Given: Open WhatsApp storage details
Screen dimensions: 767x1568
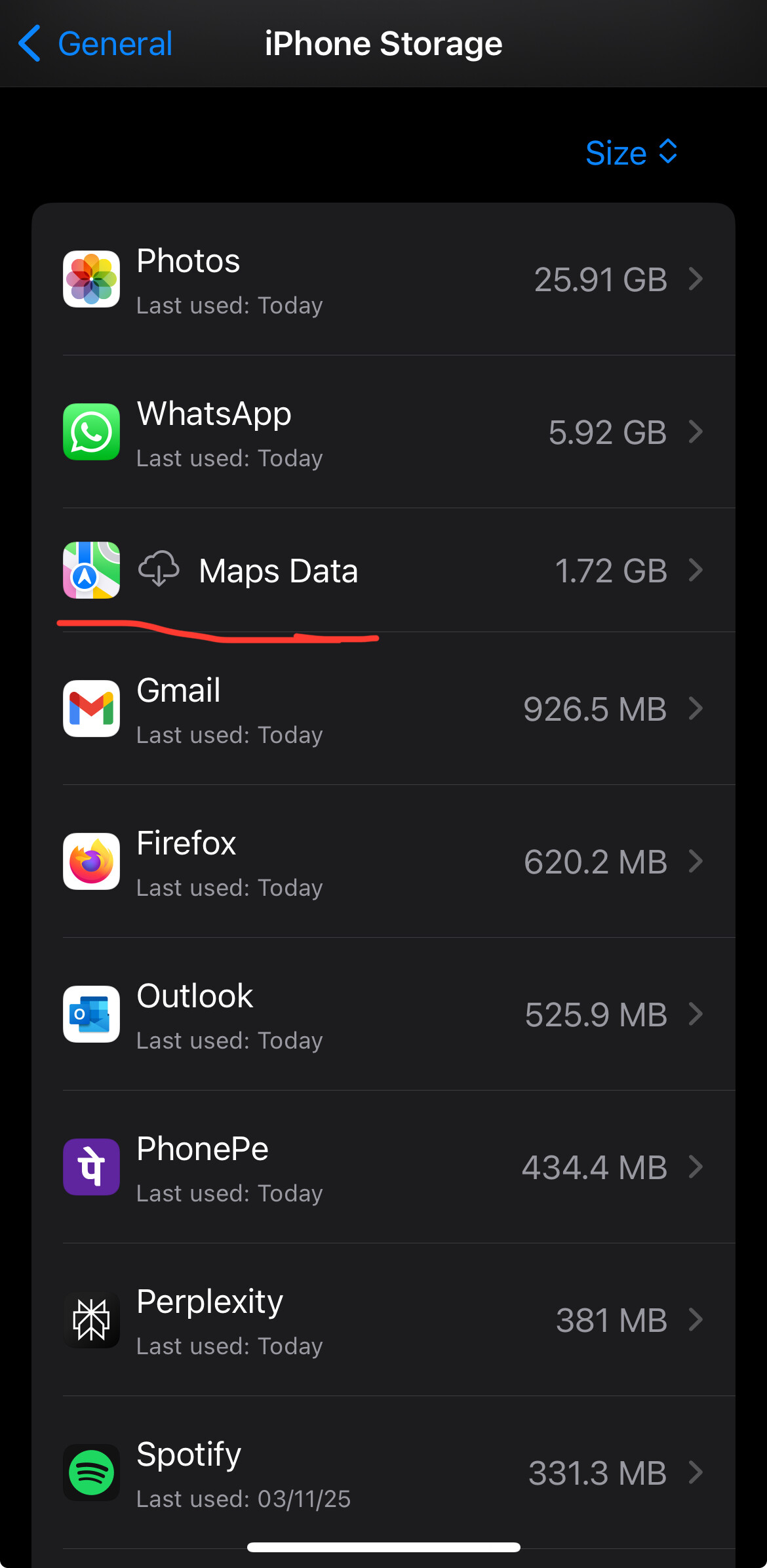Looking at the screenshot, I should [x=383, y=432].
